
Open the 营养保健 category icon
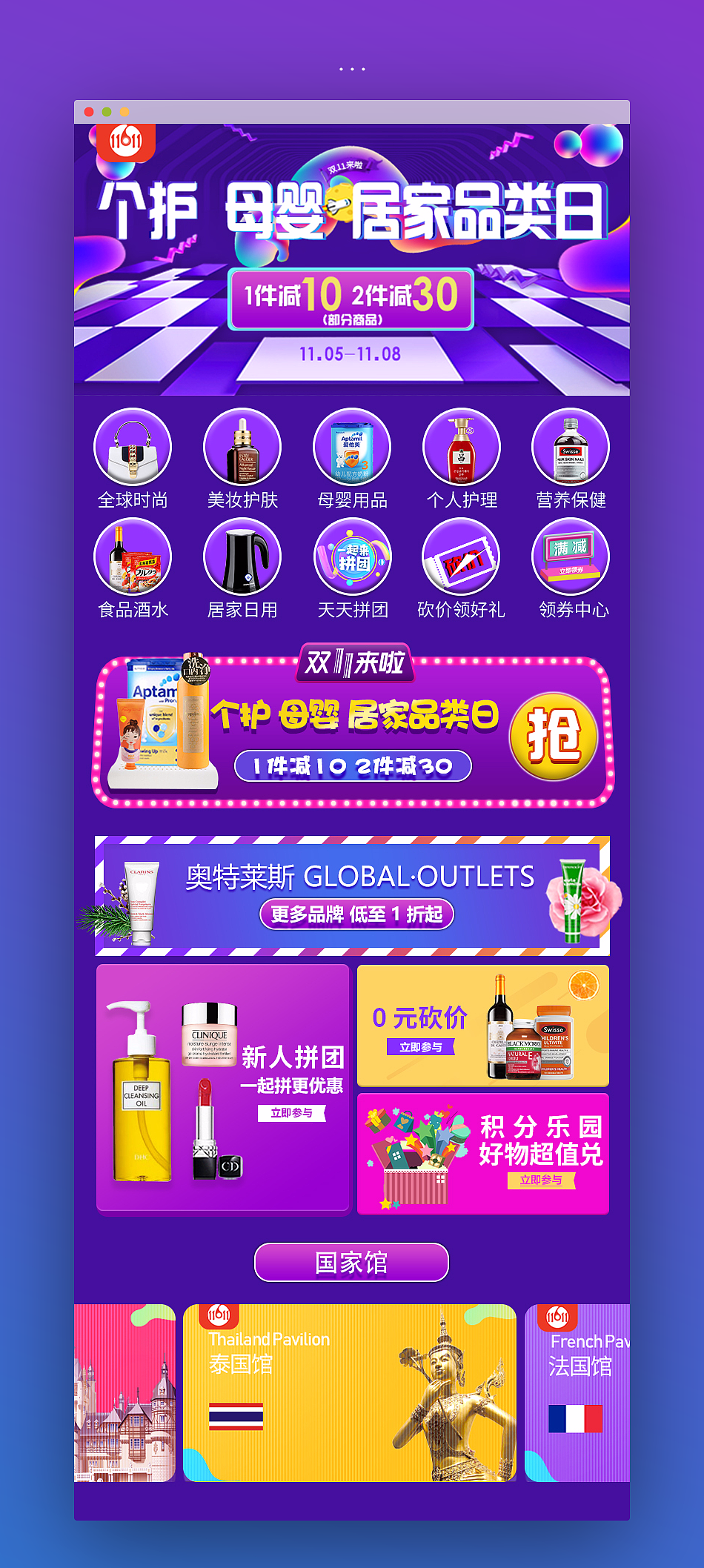(x=570, y=448)
